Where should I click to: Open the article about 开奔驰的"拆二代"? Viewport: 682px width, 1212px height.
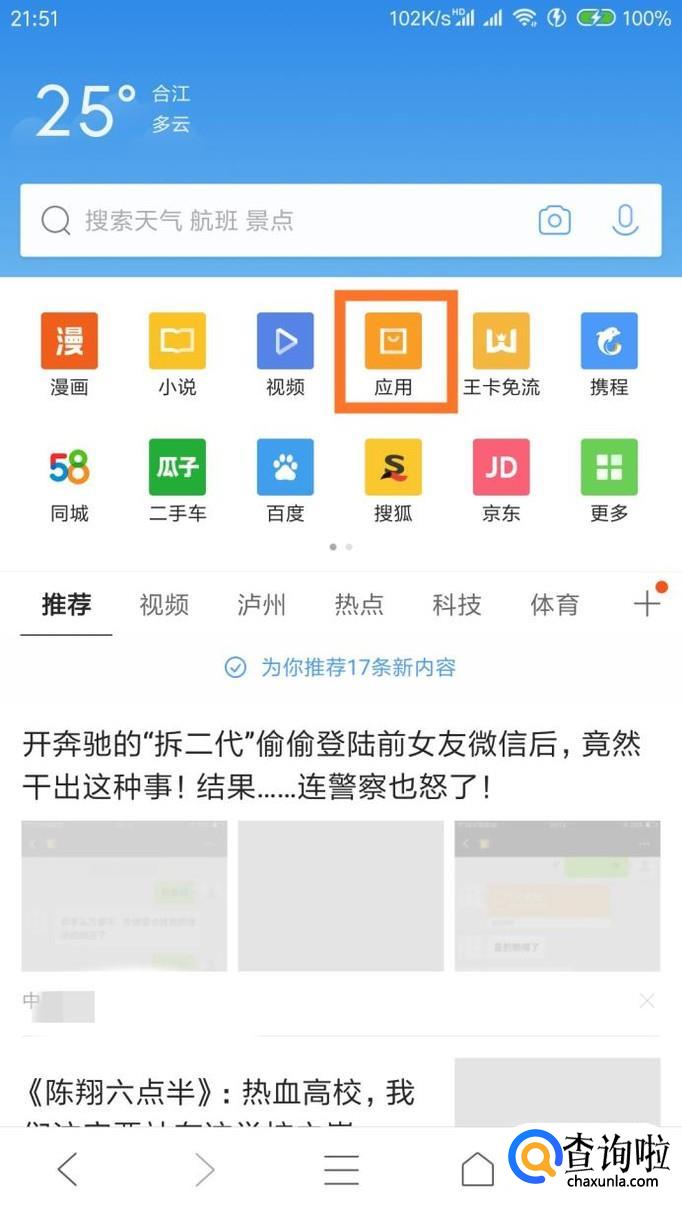330,765
